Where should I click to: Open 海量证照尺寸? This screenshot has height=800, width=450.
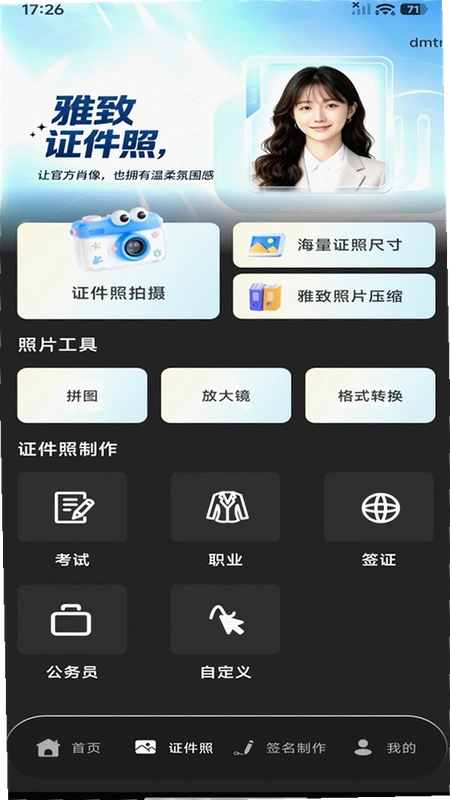click(334, 245)
